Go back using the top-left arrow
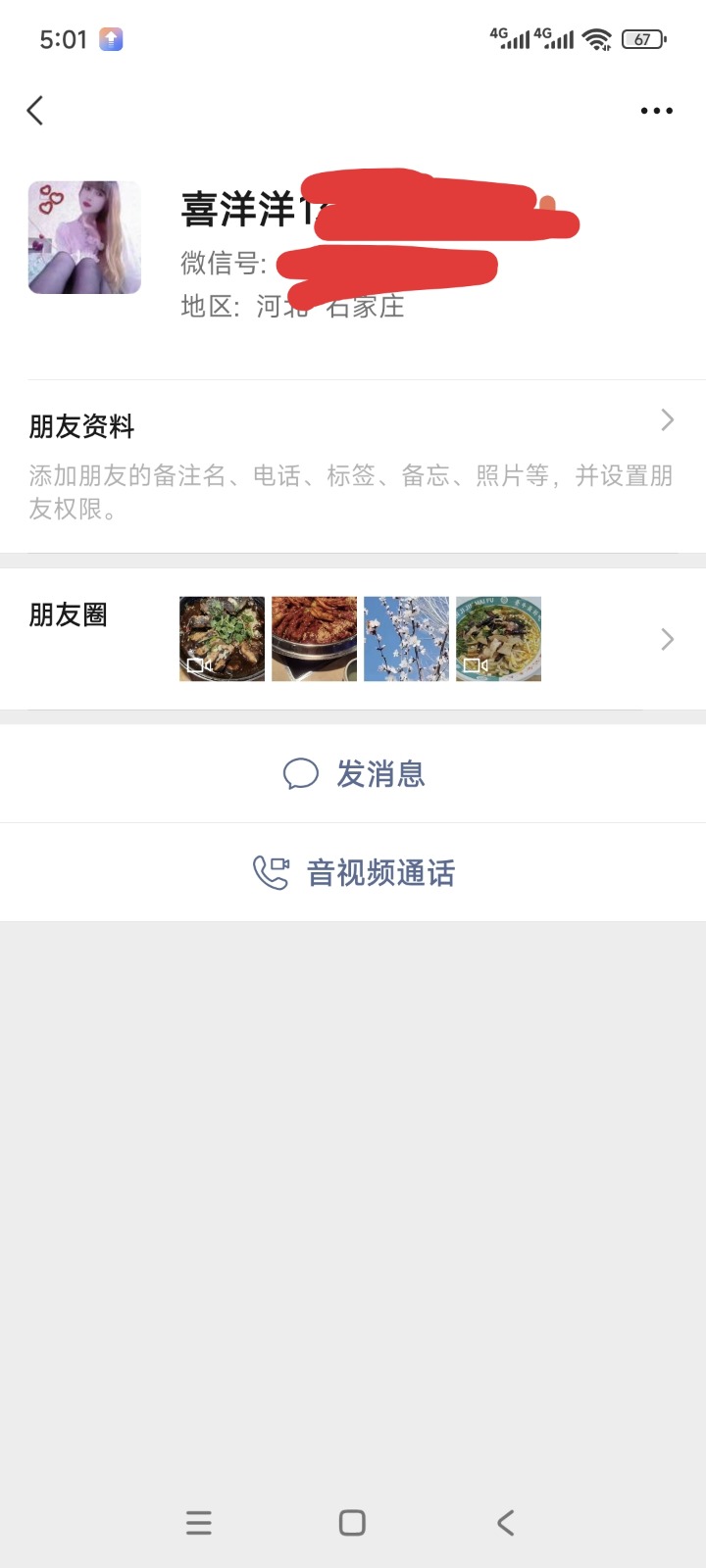Screen dimensions: 706x1568 [35, 111]
